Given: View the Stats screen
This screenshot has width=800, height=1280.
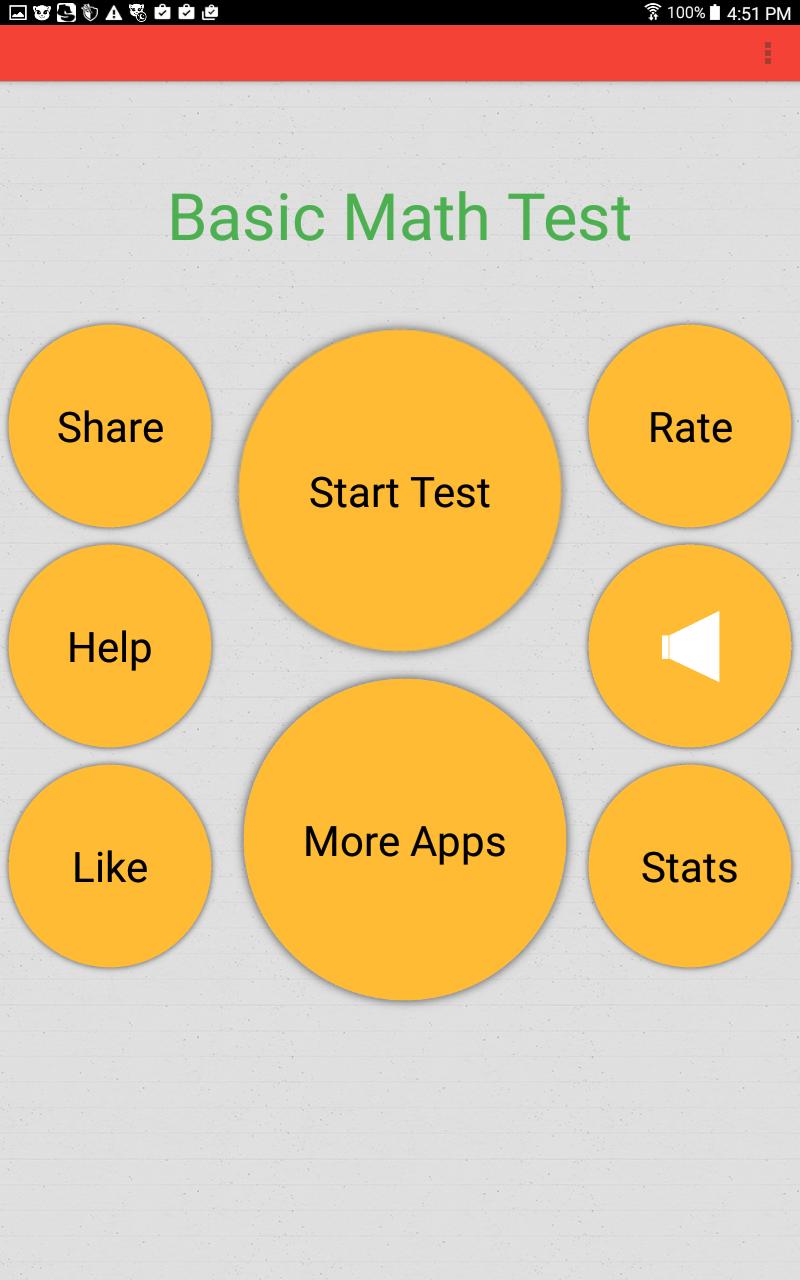Looking at the screenshot, I should (690, 866).
